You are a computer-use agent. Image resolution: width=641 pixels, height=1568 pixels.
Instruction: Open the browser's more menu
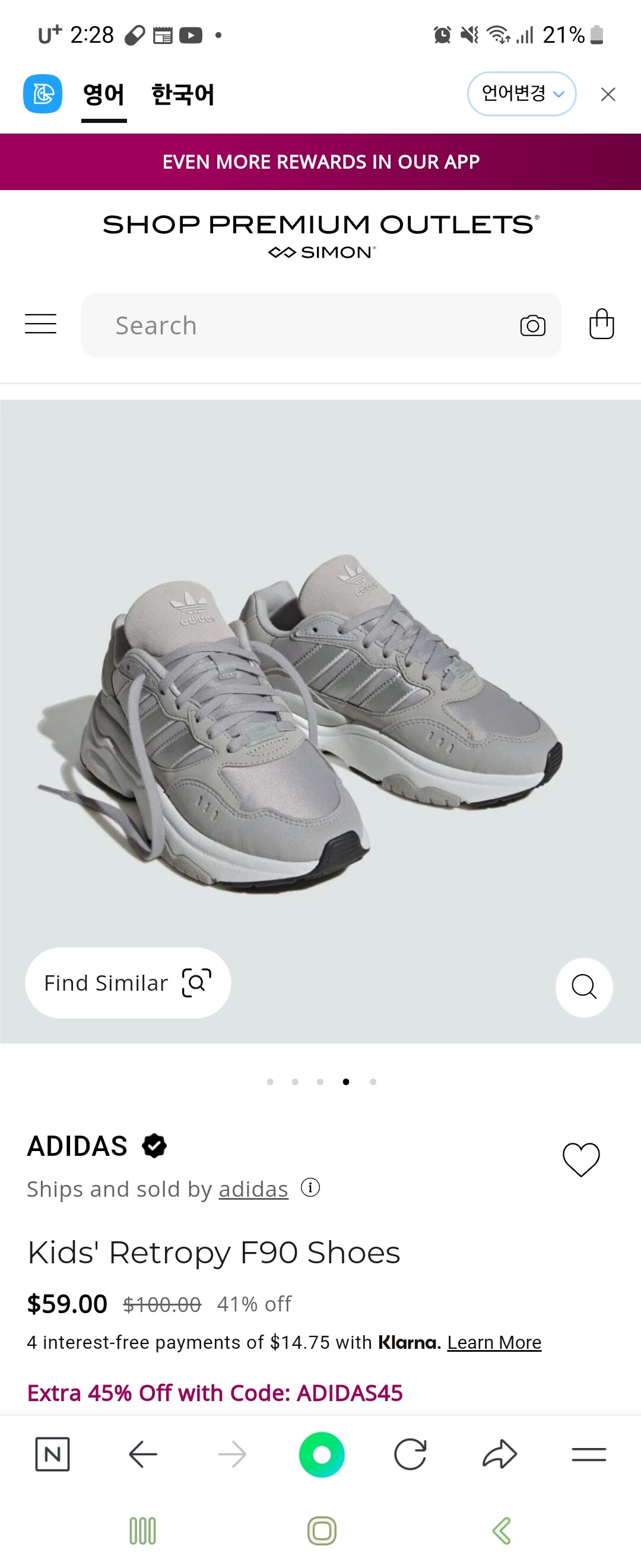pyautogui.click(x=588, y=1455)
